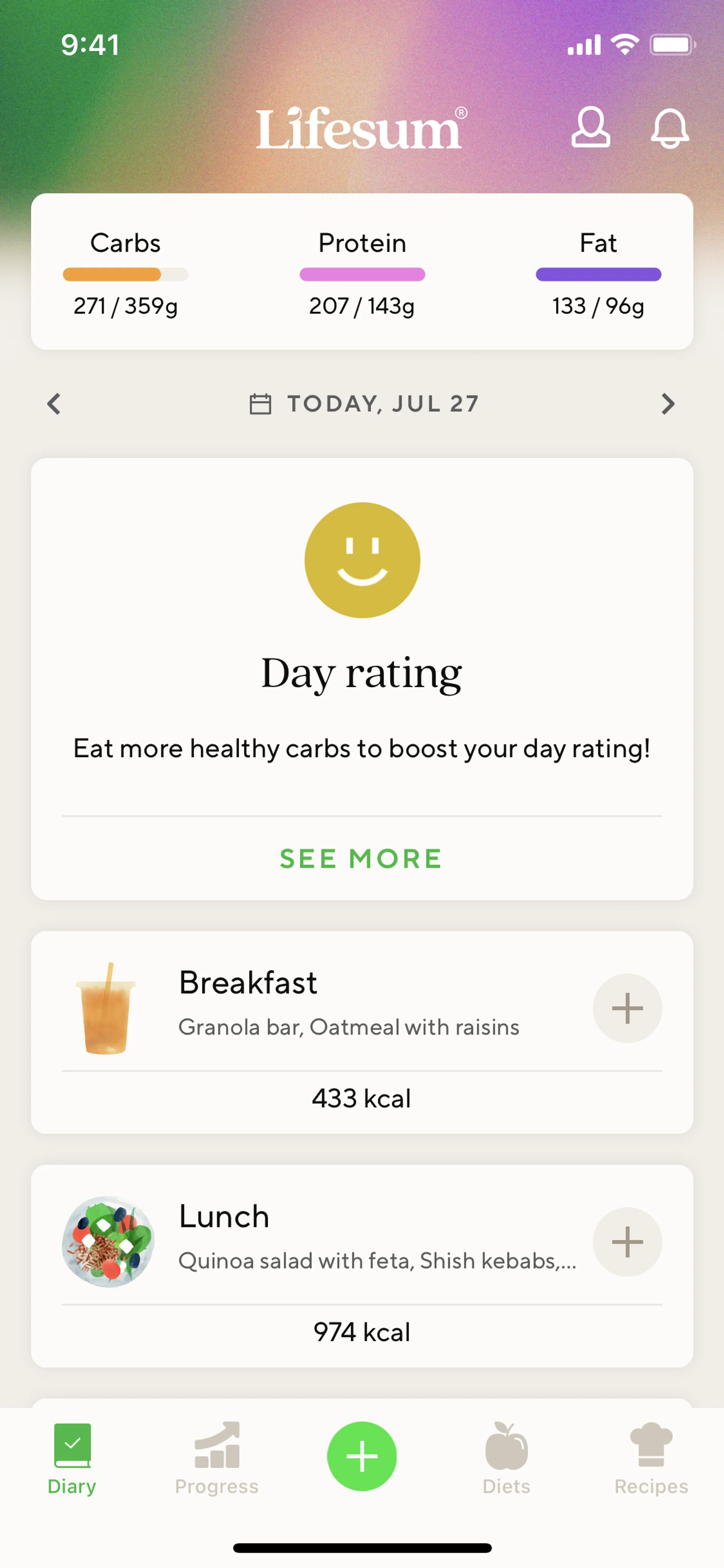
Task: Tap See More on Day rating
Action: (x=361, y=859)
